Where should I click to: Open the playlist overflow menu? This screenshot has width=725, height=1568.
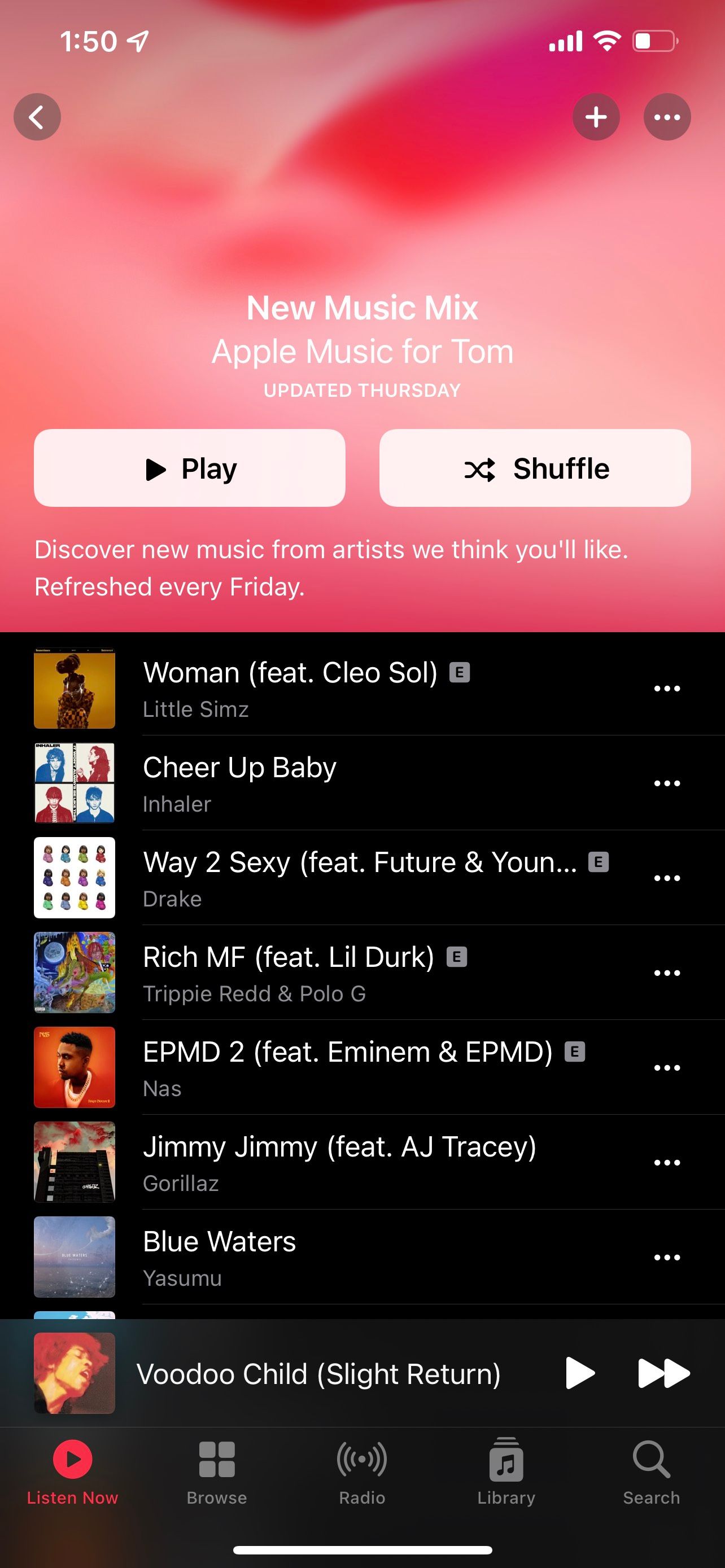(x=667, y=117)
